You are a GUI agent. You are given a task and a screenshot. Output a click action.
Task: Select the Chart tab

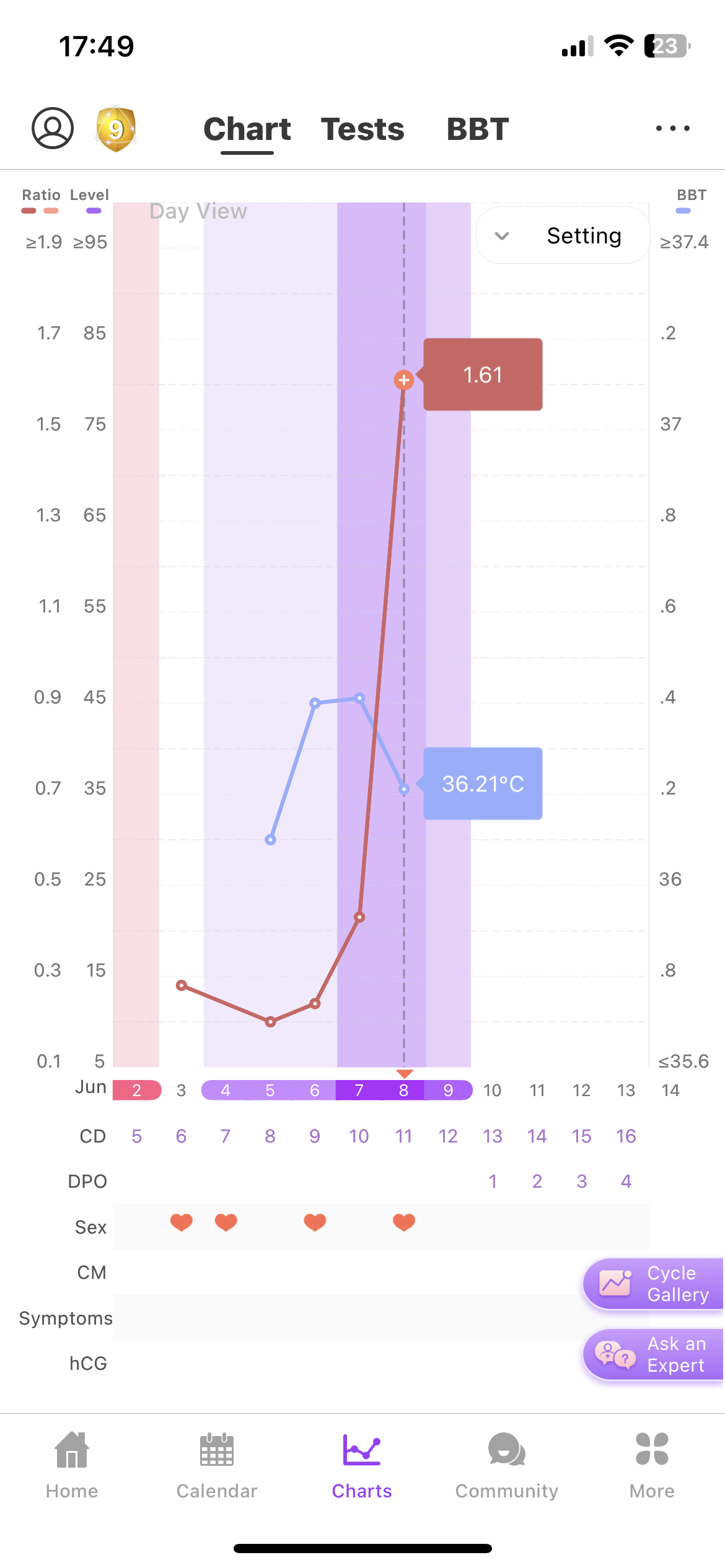247,129
